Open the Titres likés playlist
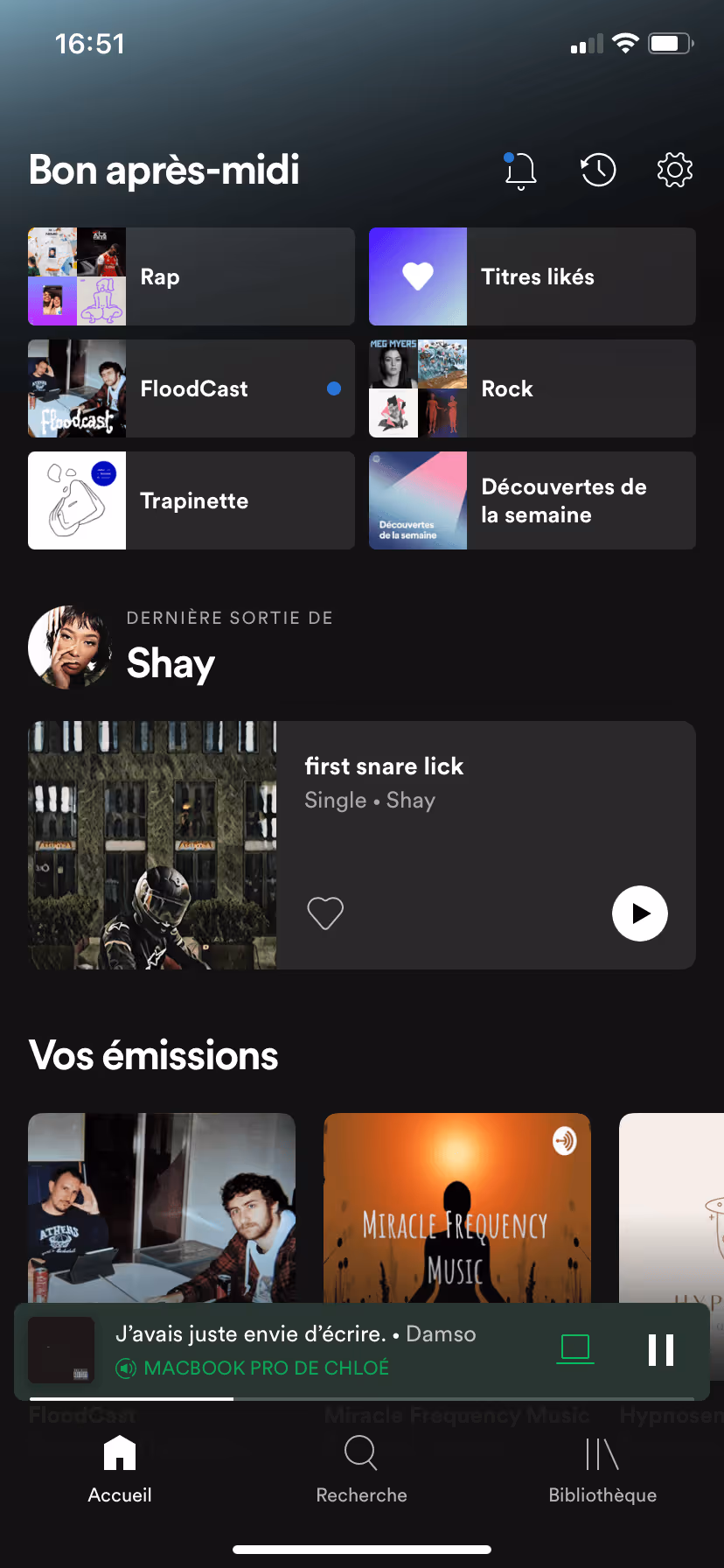 (x=532, y=276)
